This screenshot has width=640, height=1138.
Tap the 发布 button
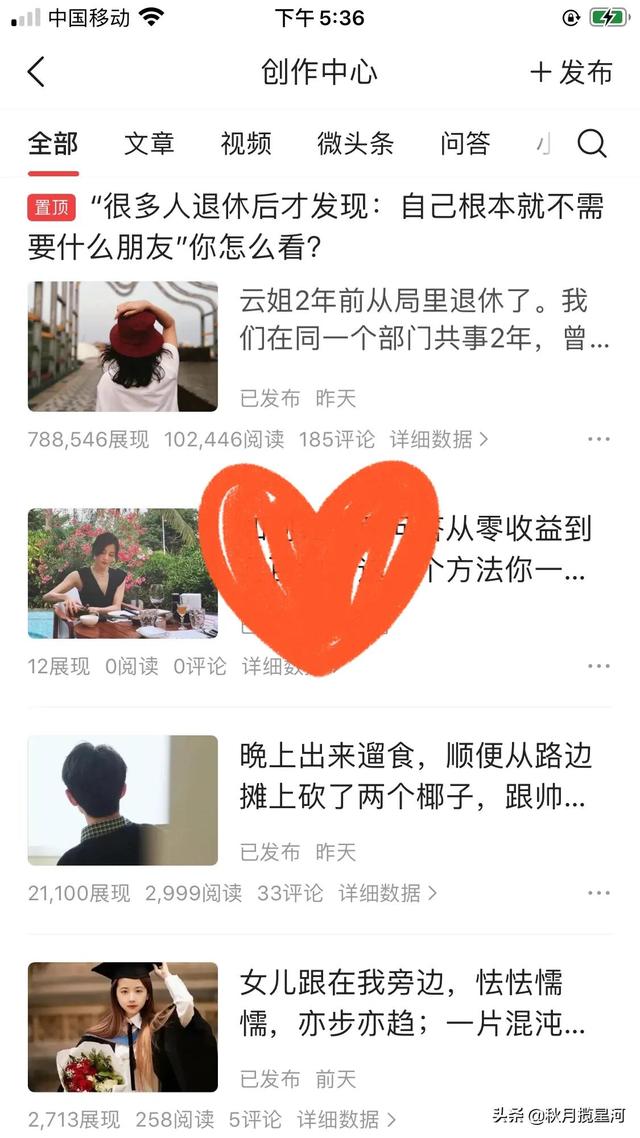pos(571,72)
